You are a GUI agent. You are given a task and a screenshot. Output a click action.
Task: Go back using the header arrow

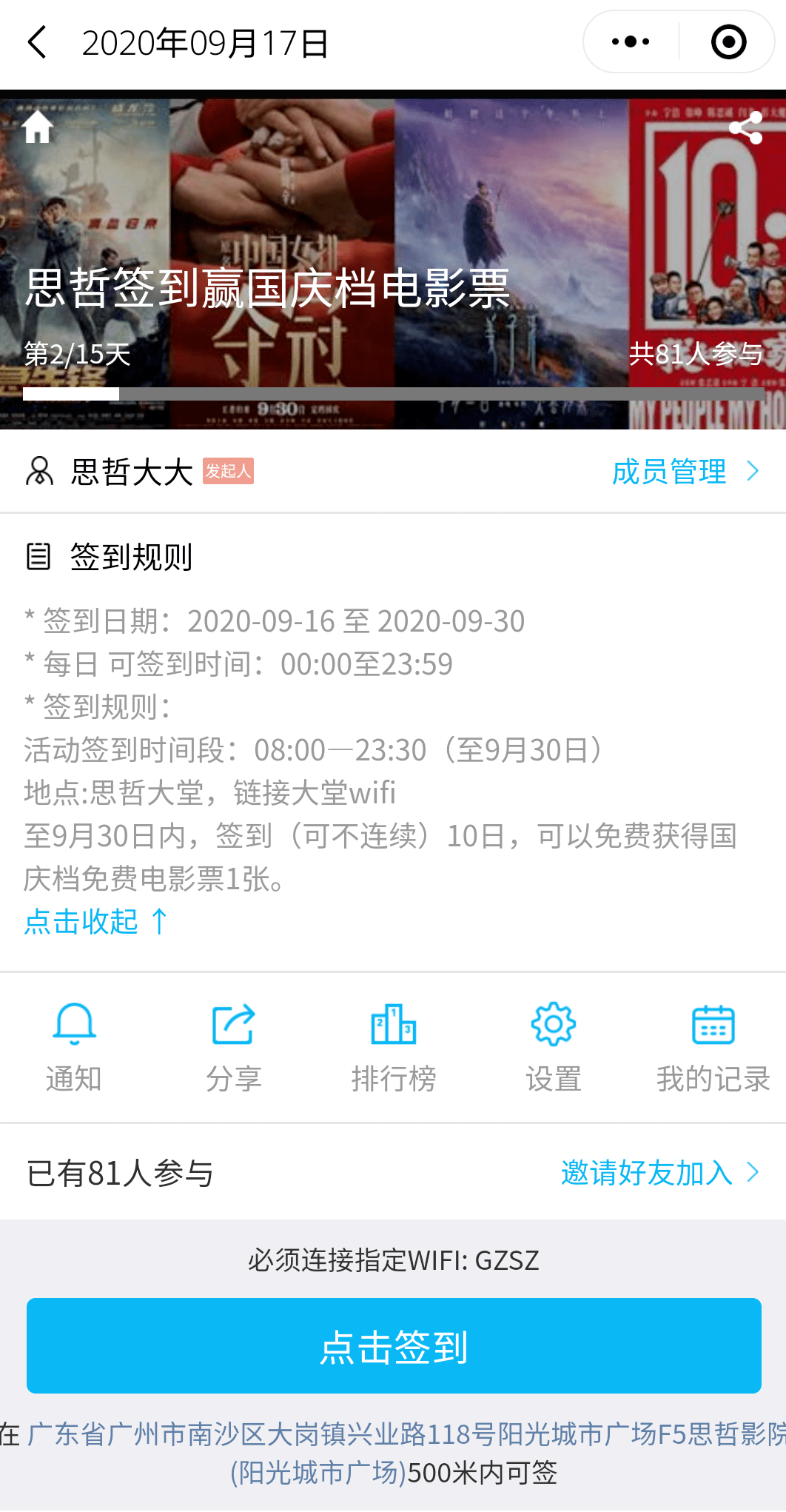point(37,42)
